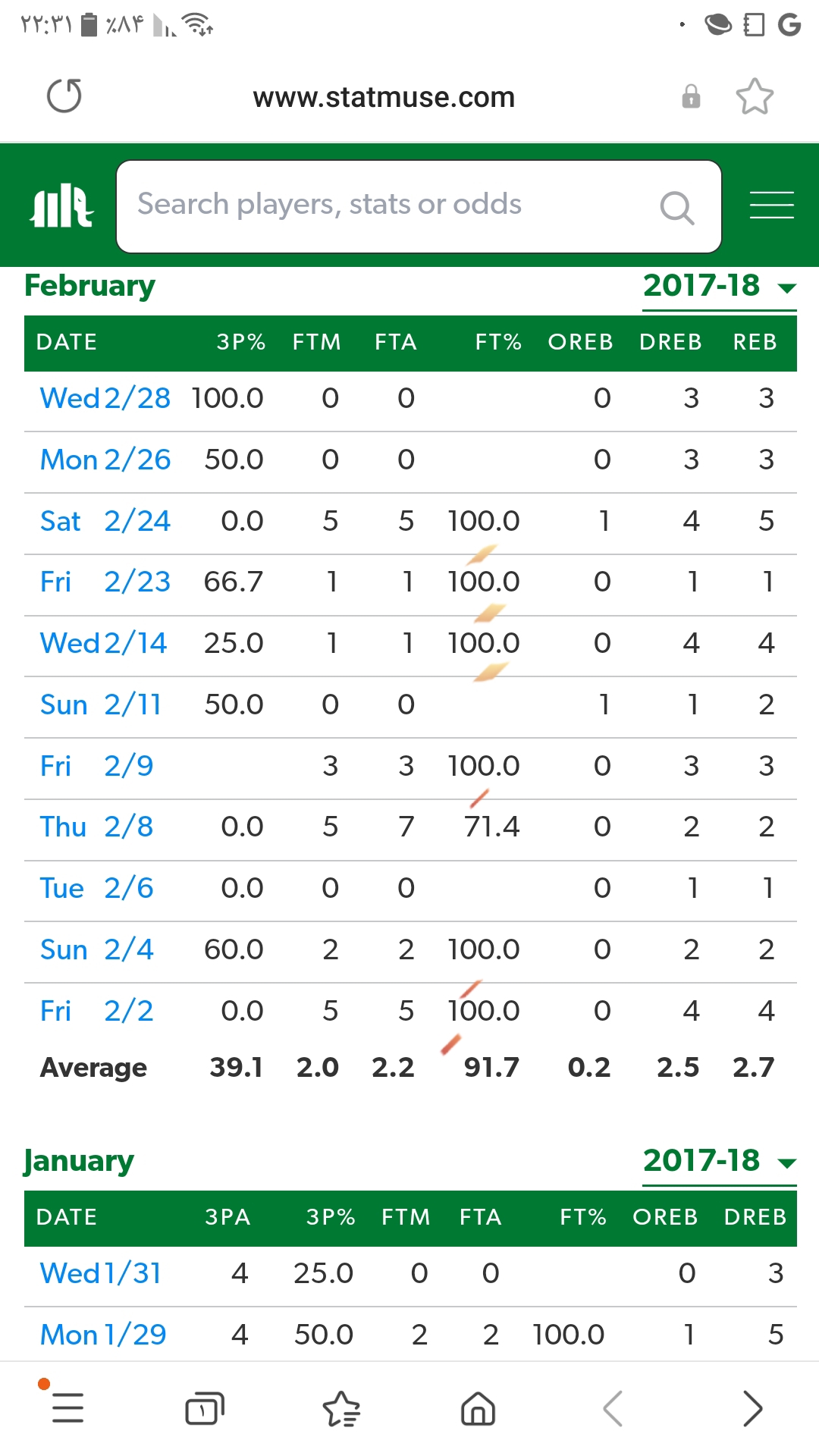
Task: Open the Wed 1/31 game link
Action: point(101,1273)
